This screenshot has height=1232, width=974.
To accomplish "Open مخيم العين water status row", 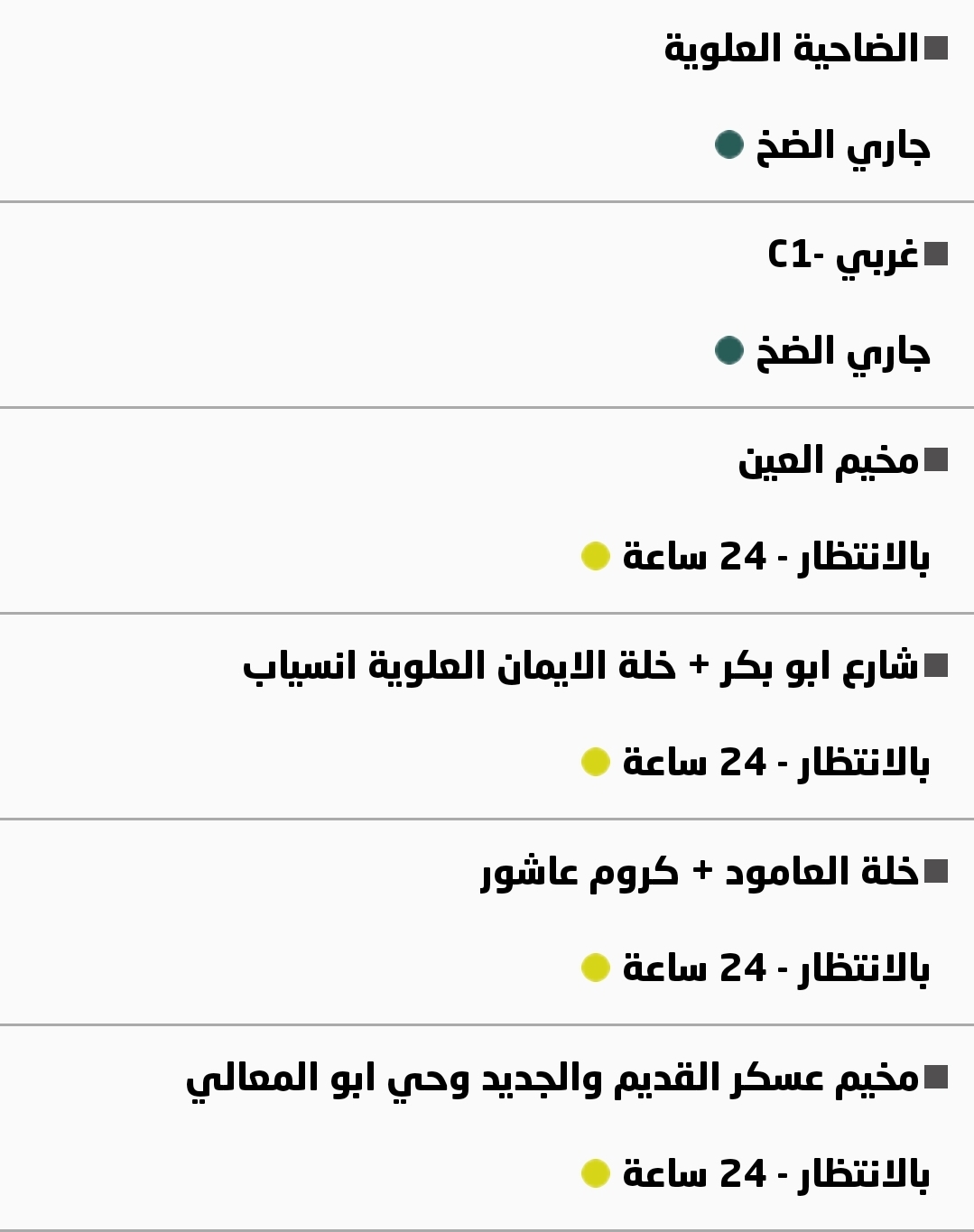I will pyautogui.click(x=828, y=461).
